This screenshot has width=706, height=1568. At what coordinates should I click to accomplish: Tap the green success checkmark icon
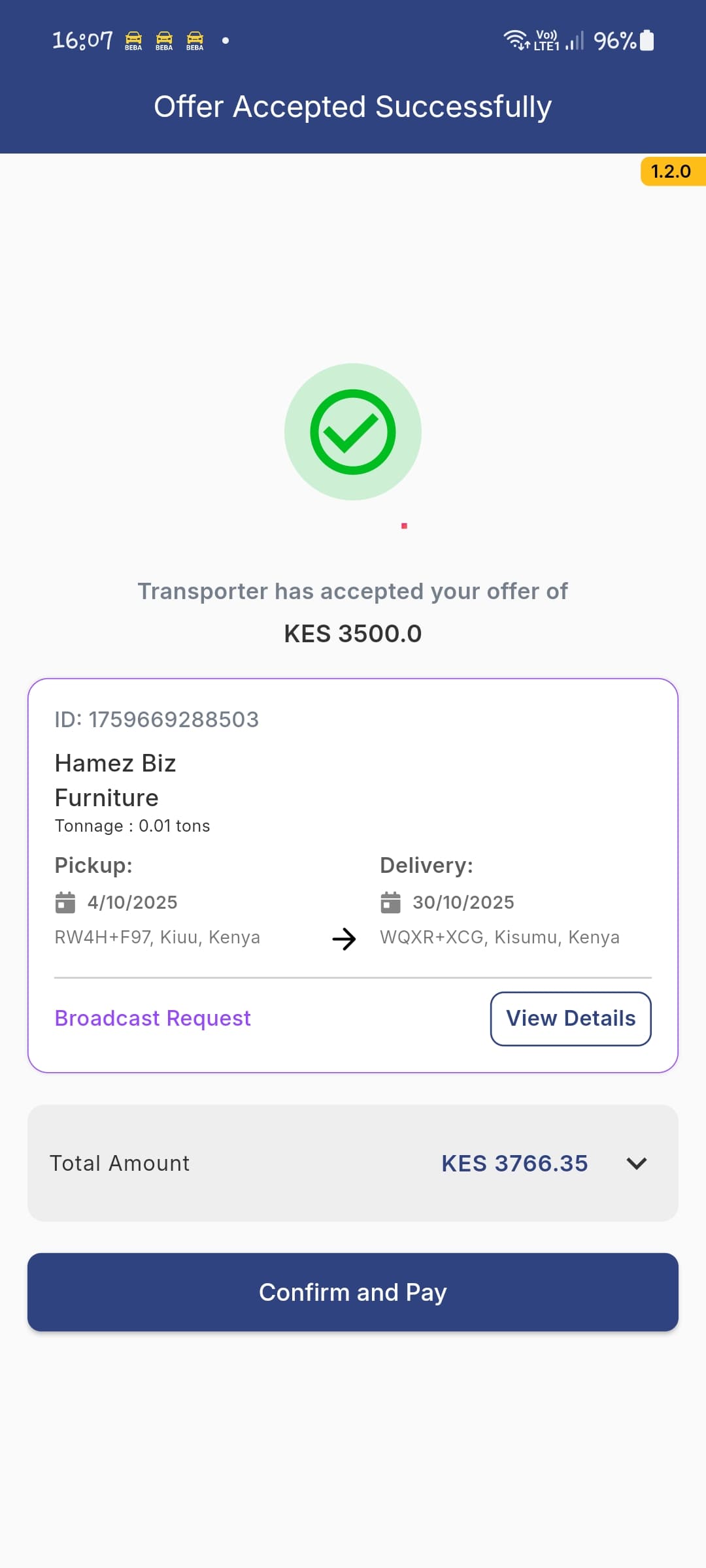tap(353, 431)
